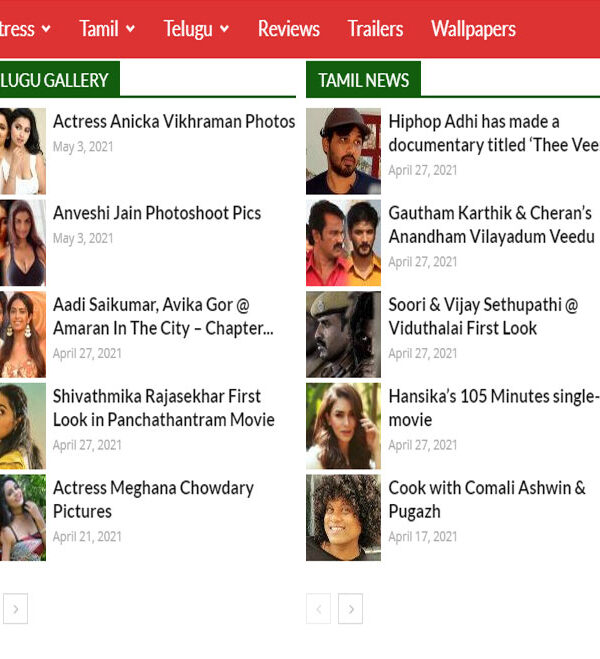
Task: Expand the Tamil dropdown menu
Action: [106, 29]
